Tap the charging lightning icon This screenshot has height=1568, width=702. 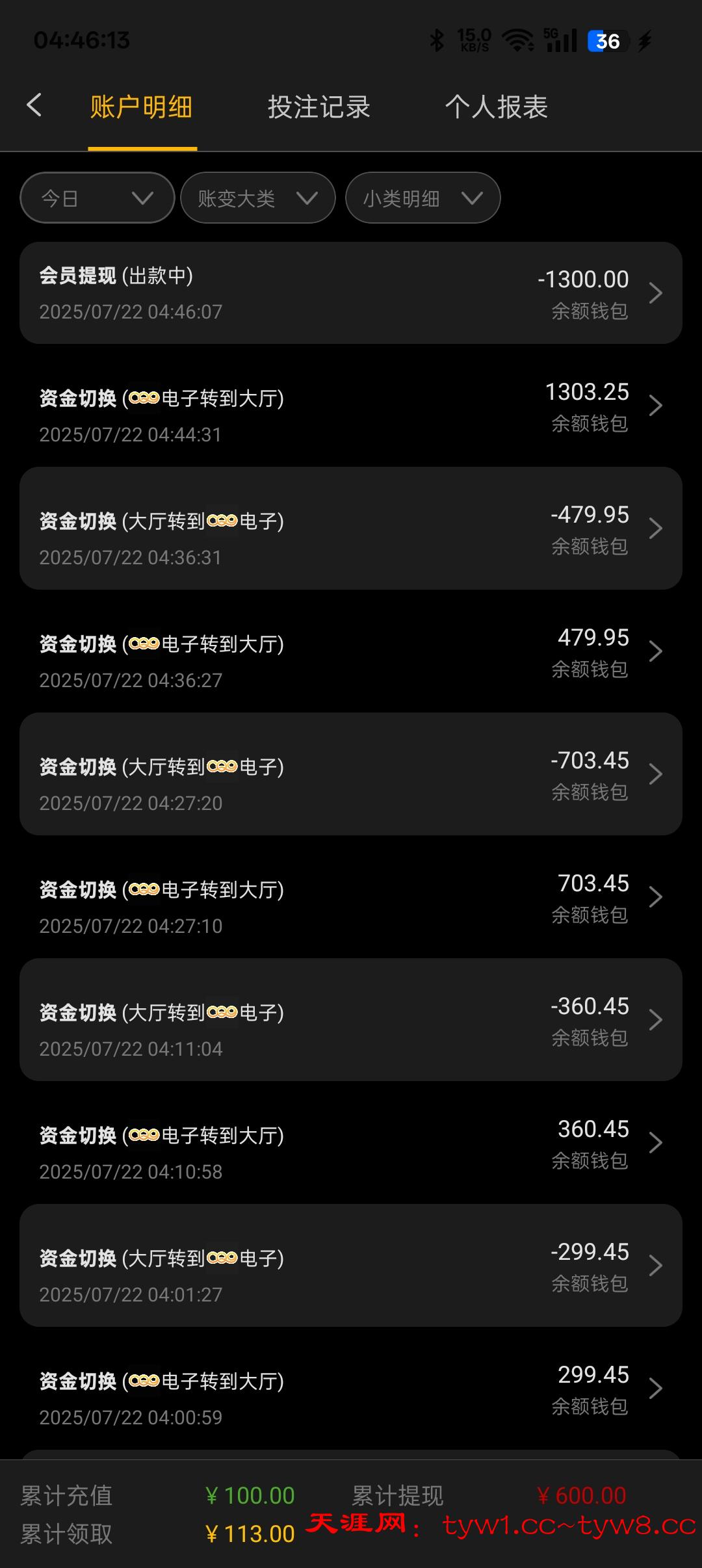(x=645, y=40)
